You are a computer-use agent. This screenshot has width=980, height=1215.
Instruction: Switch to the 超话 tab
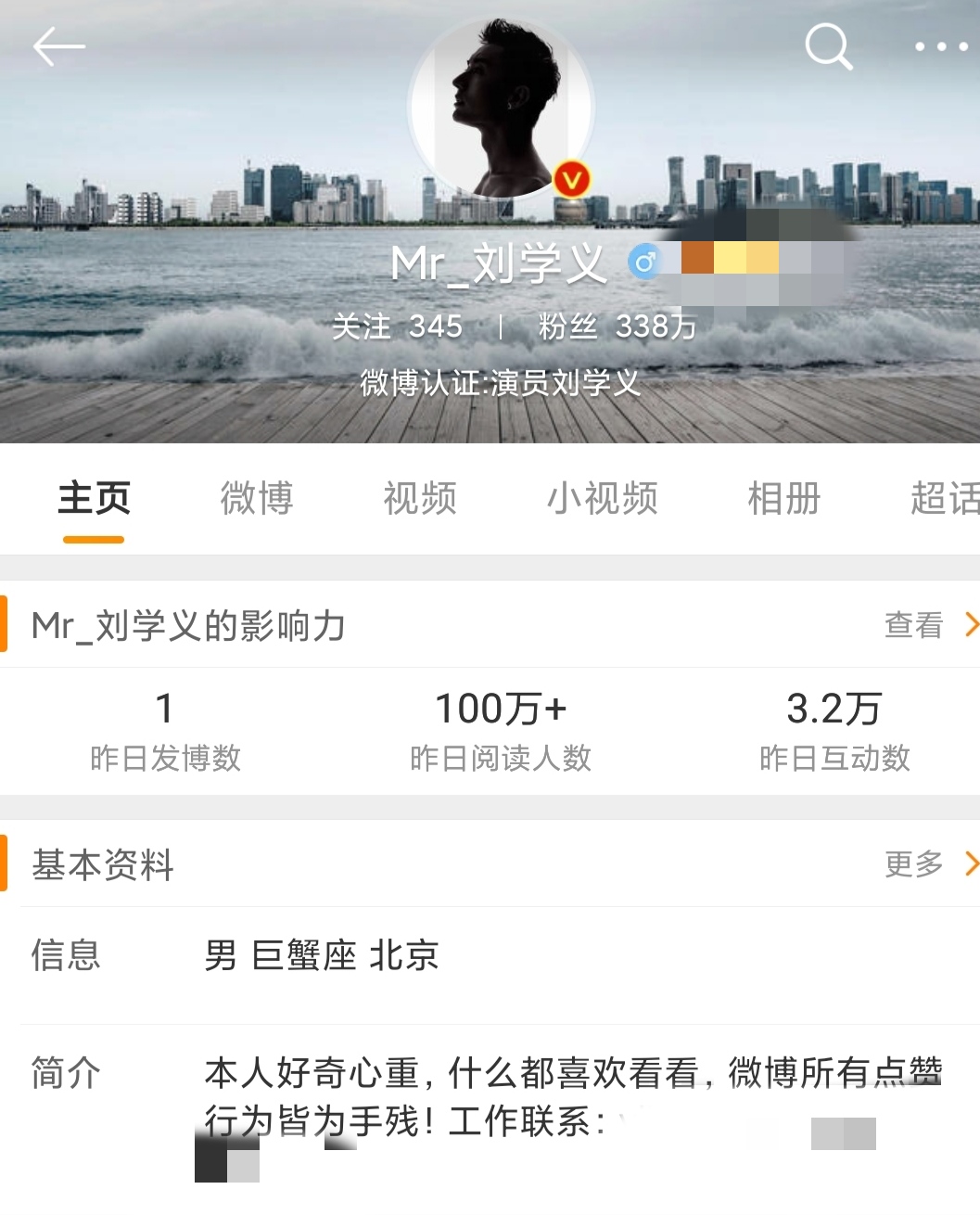(944, 498)
